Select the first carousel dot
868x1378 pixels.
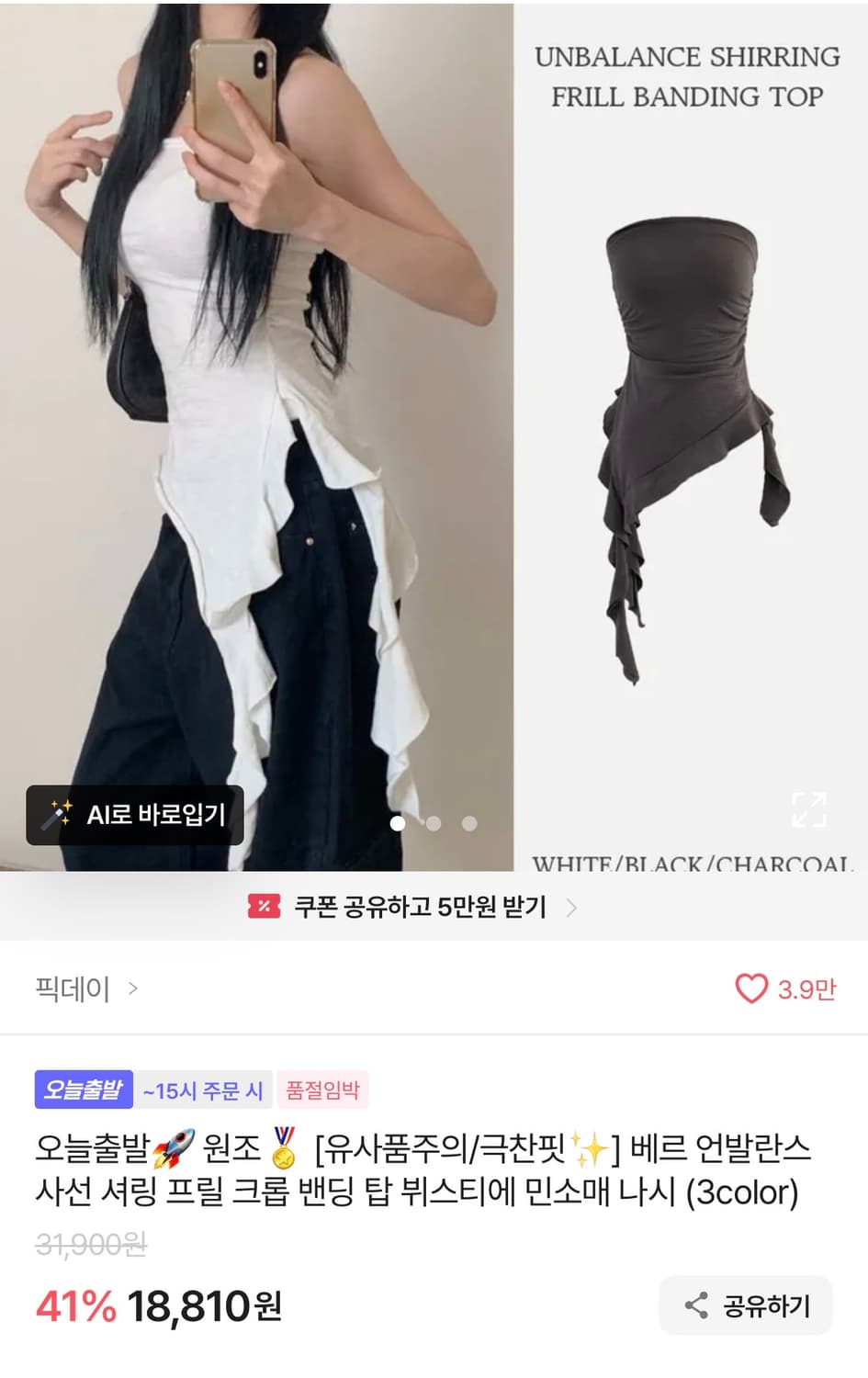click(x=397, y=825)
